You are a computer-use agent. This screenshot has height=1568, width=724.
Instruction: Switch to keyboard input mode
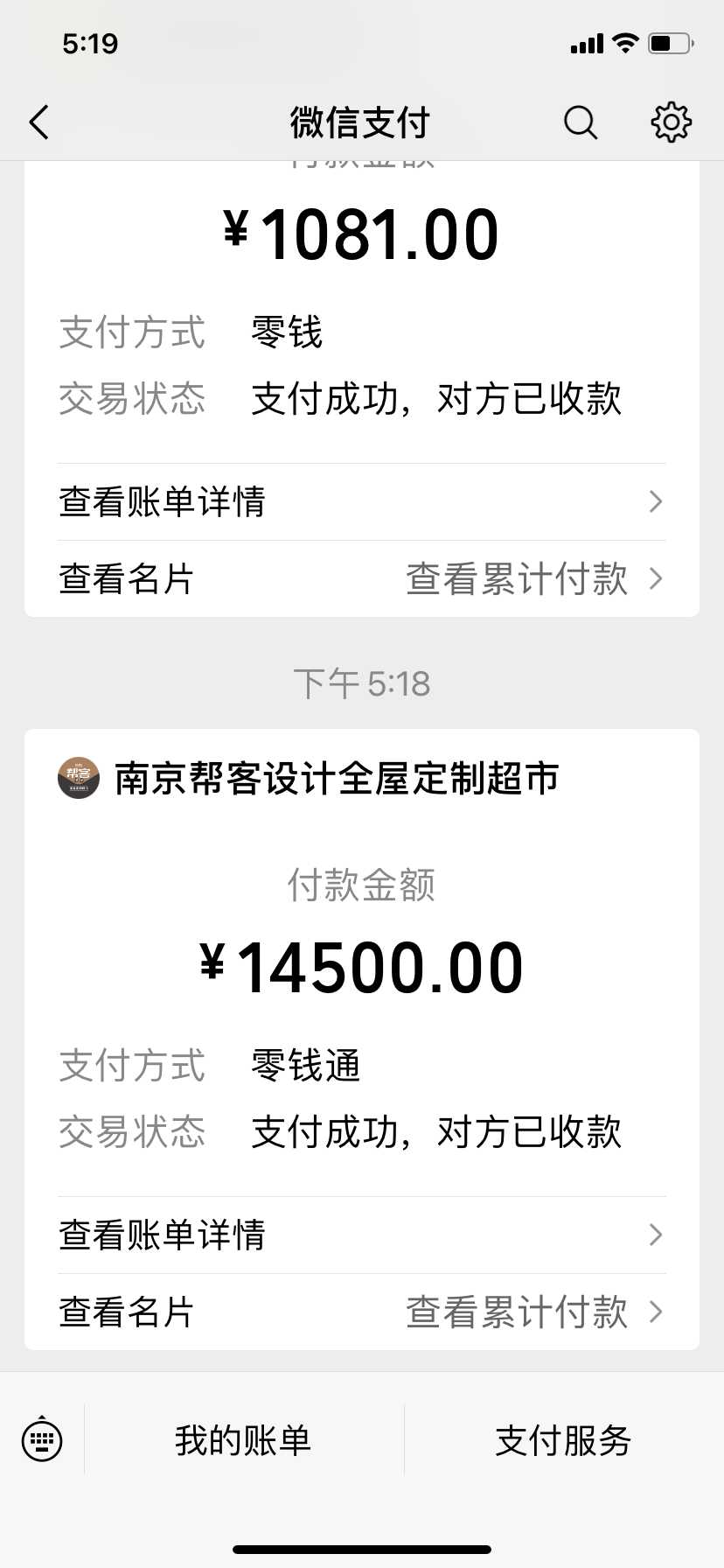click(42, 1439)
